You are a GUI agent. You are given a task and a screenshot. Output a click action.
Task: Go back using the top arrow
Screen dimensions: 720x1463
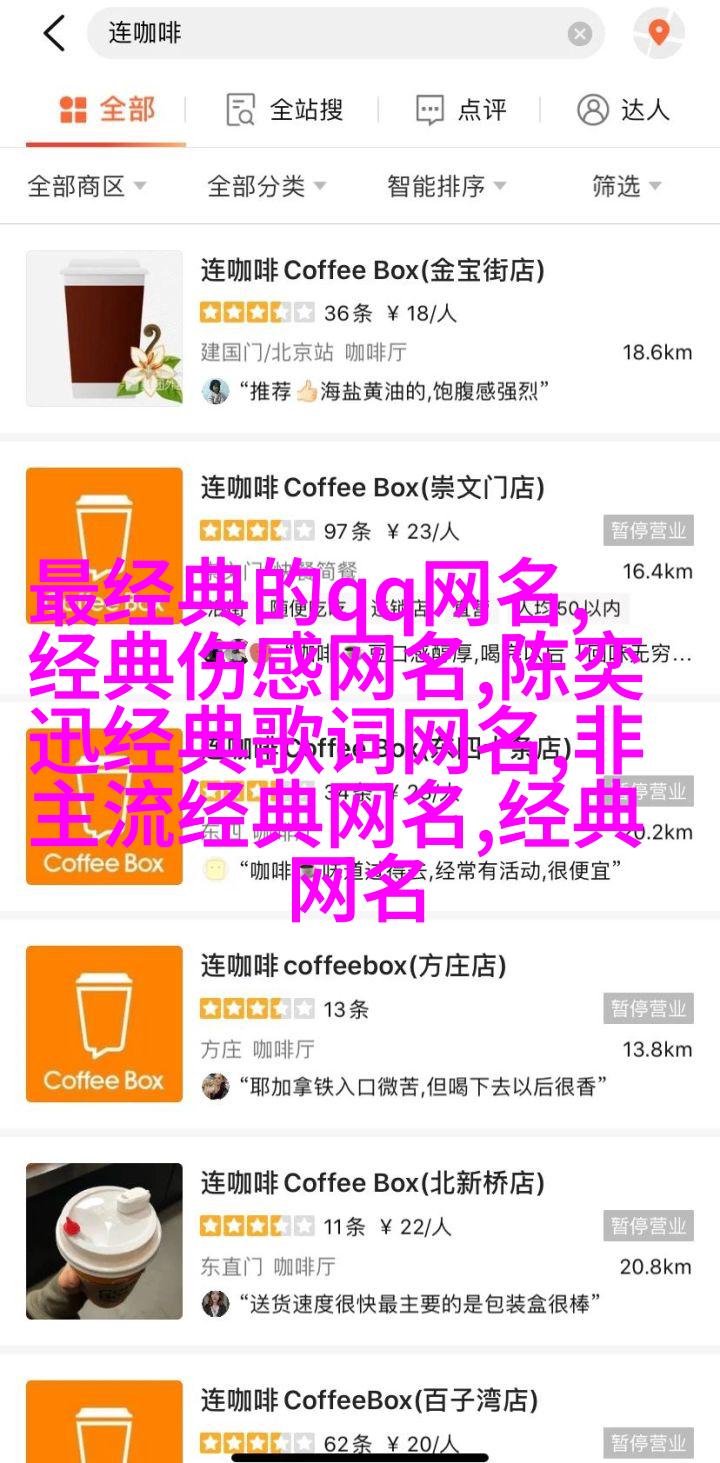[54, 34]
